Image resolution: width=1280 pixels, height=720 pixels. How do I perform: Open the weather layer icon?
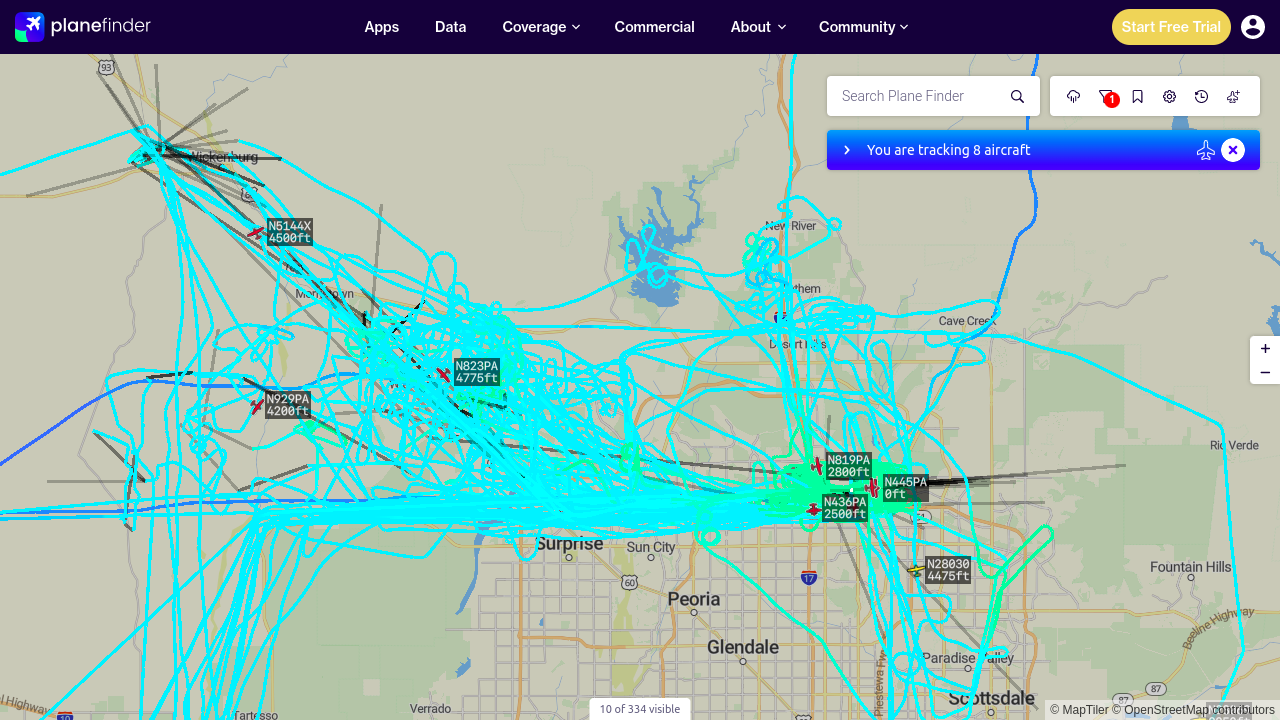[1074, 96]
